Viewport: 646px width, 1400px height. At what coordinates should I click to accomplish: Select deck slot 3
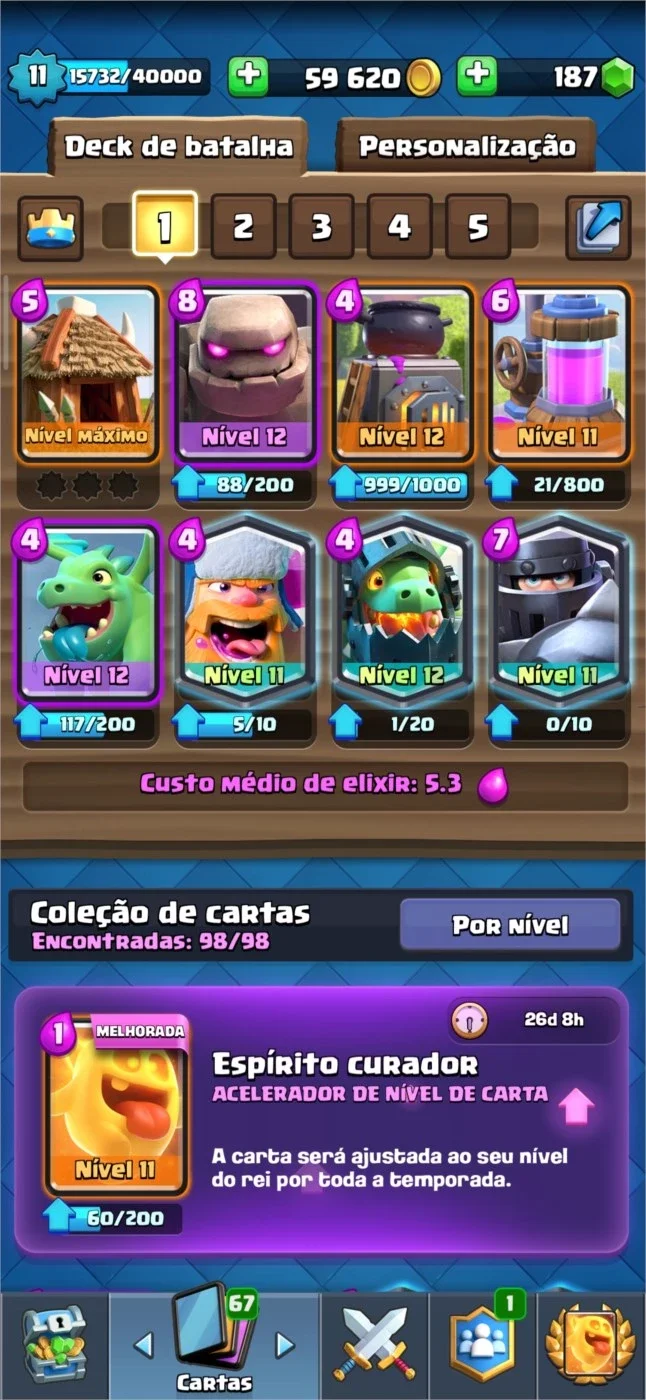321,227
